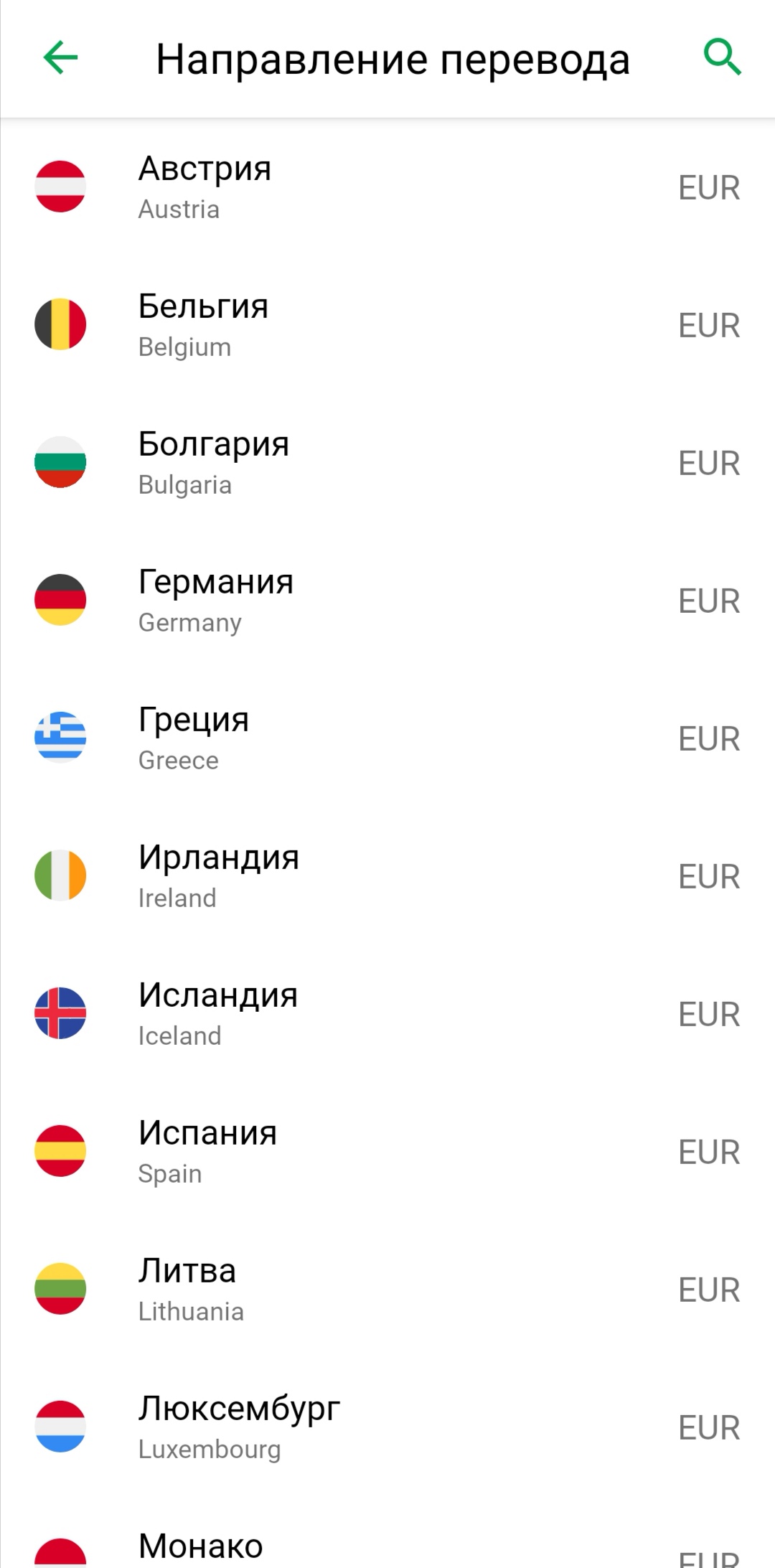Open the search magnifier icon
This screenshot has width=775, height=1568.
pos(722,57)
